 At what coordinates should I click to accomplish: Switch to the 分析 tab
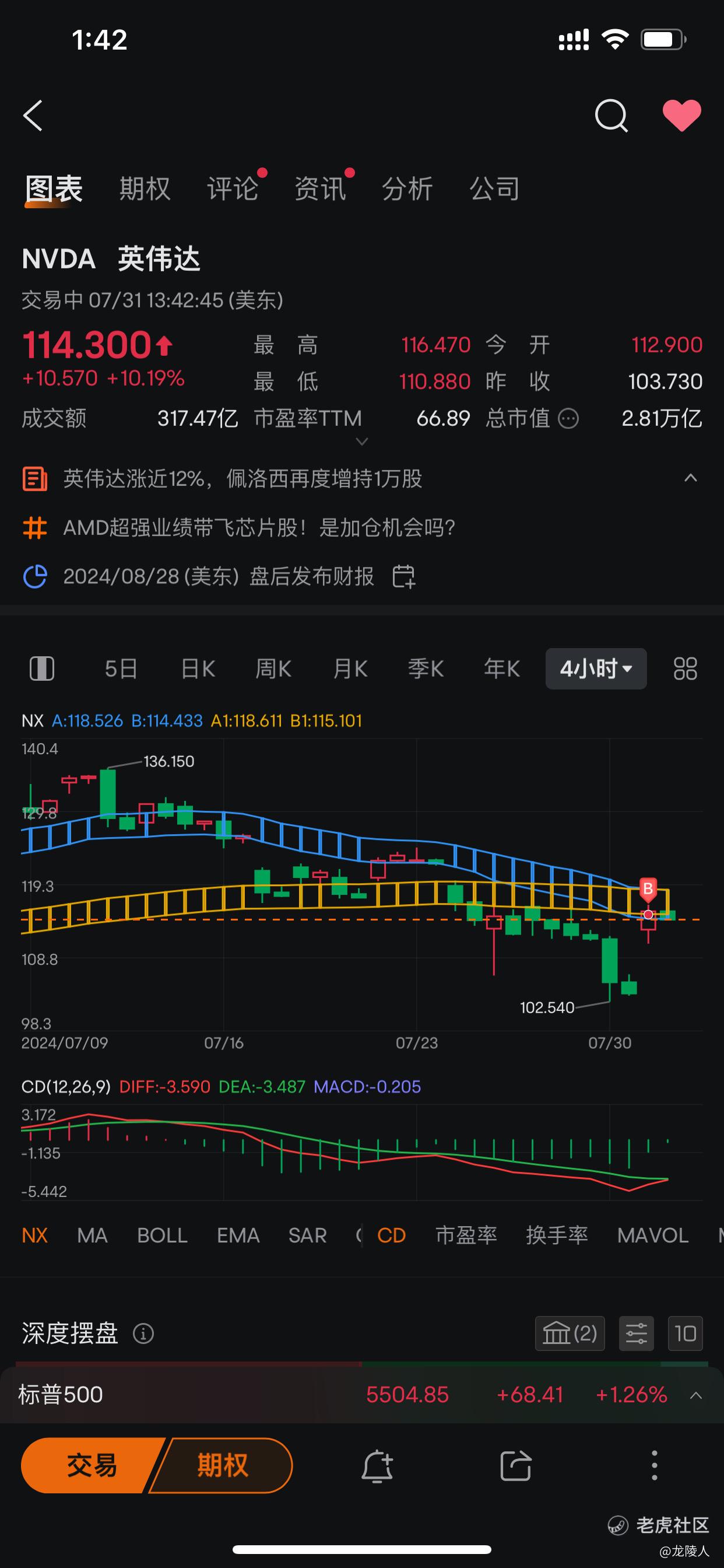[x=407, y=188]
